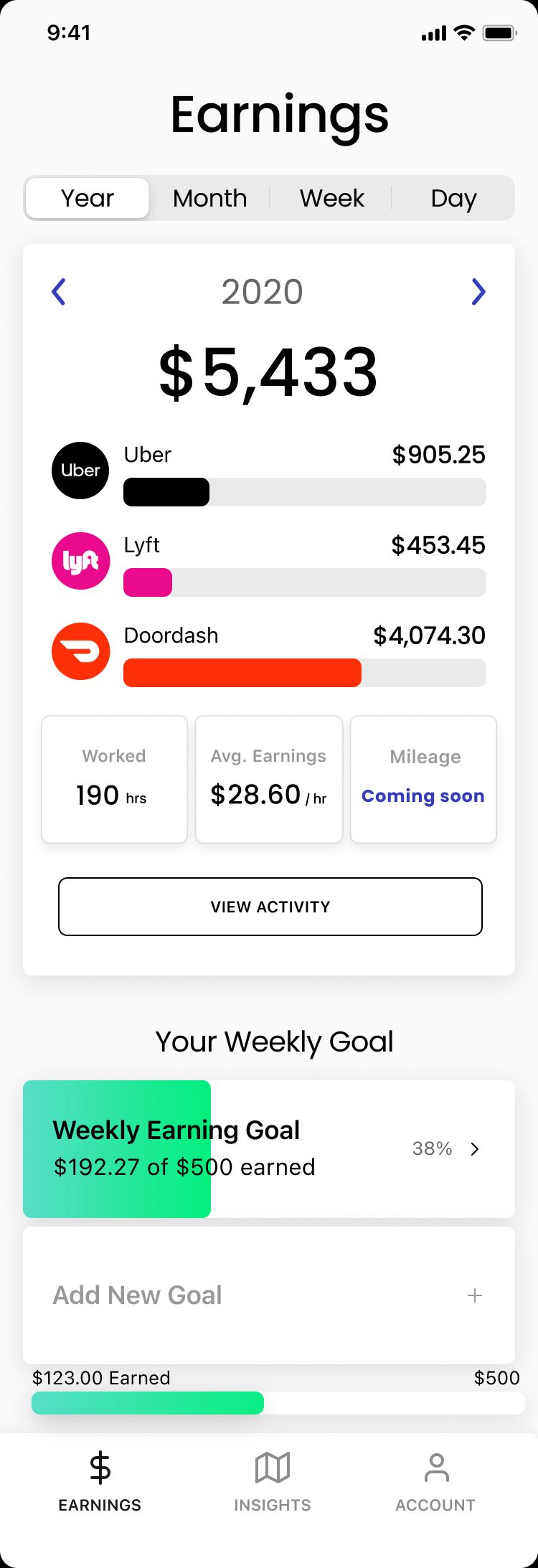Advance to next year with right chevron
This screenshot has width=538, height=1568.
pyautogui.click(x=478, y=292)
